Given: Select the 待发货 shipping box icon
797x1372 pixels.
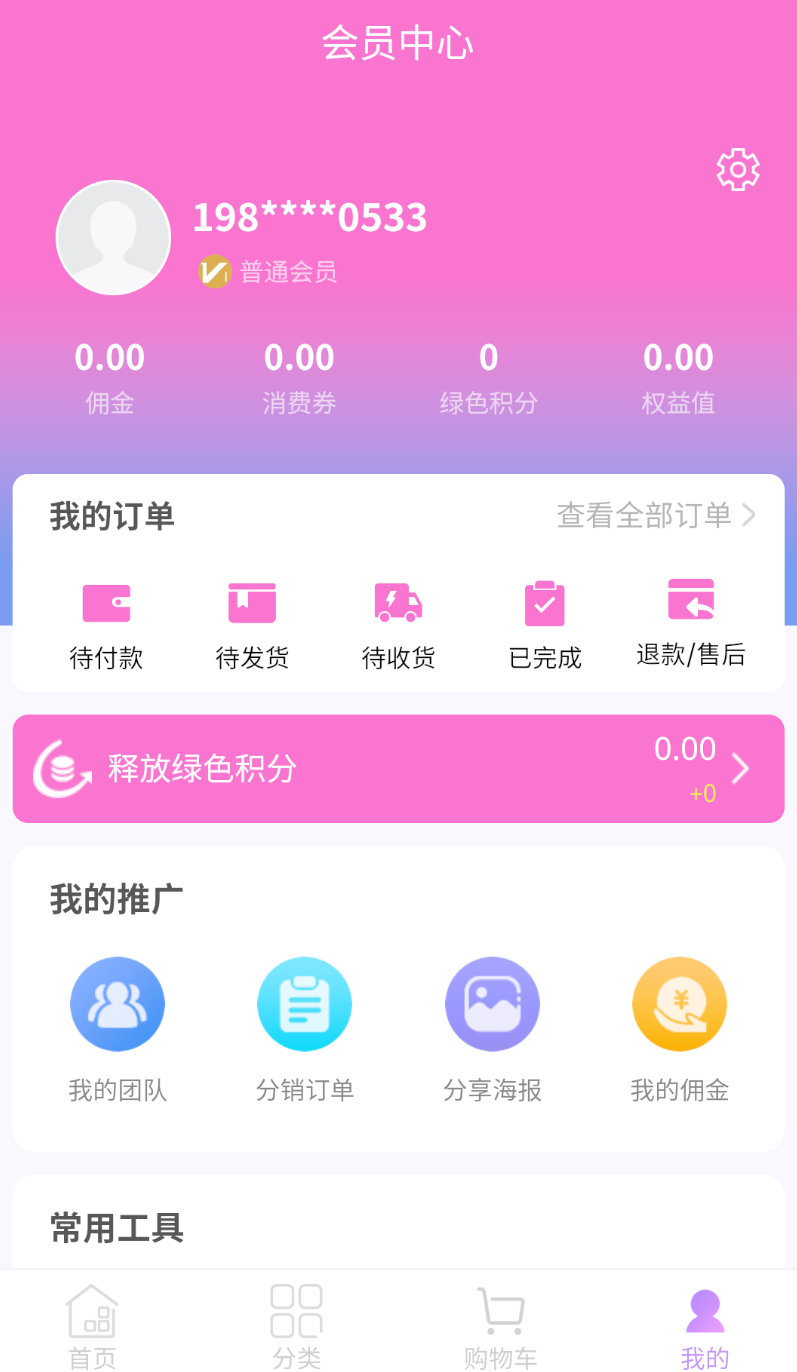Looking at the screenshot, I should pyautogui.click(x=251, y=603).
